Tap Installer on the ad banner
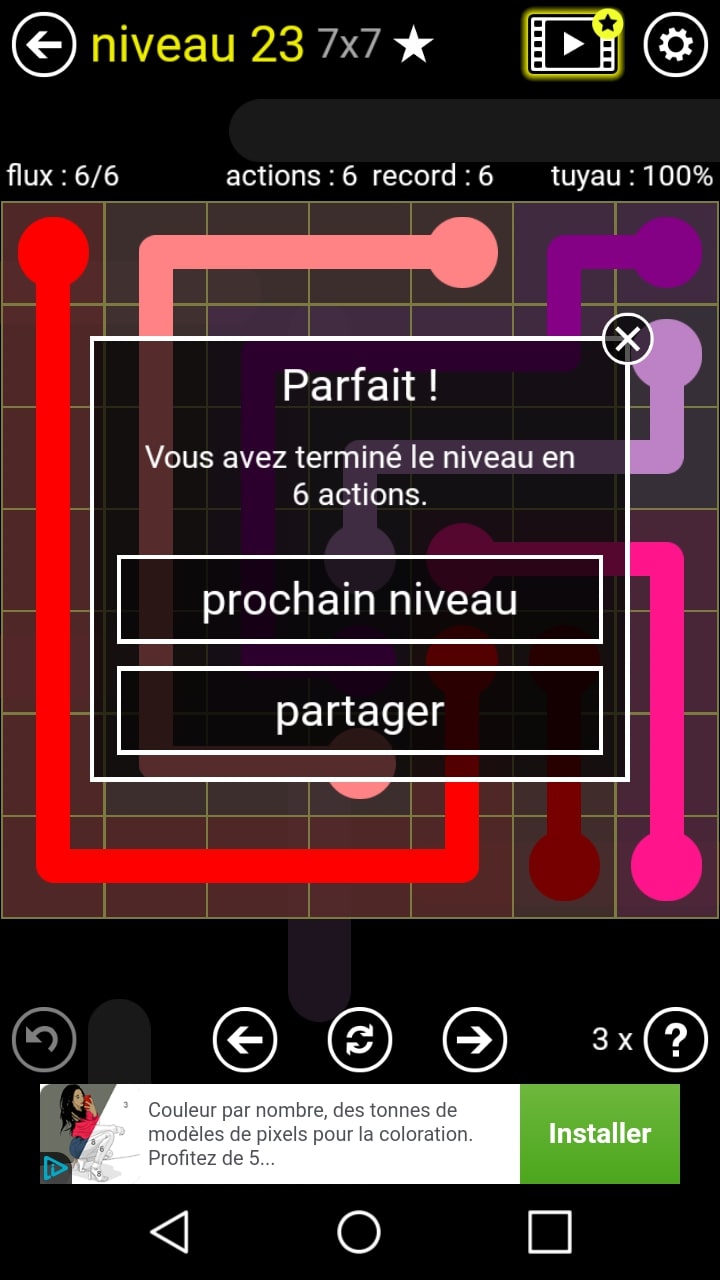Screen dimensions: 720x1280 coord(599,1134)
